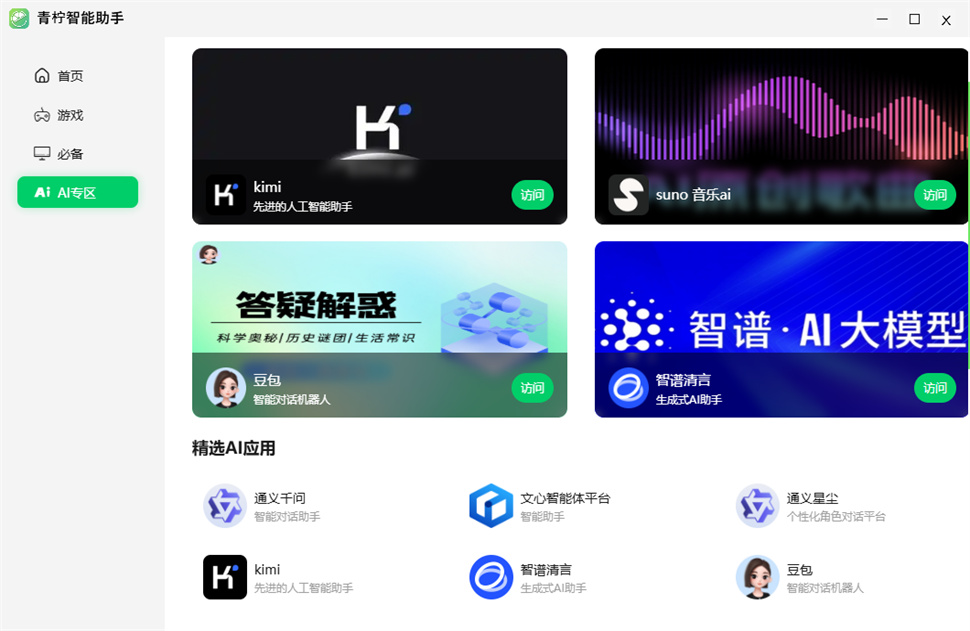Screen dimensions: 970x631
Task: Minimize the app window
Action: pyautogui.click(x=882, y=19)
